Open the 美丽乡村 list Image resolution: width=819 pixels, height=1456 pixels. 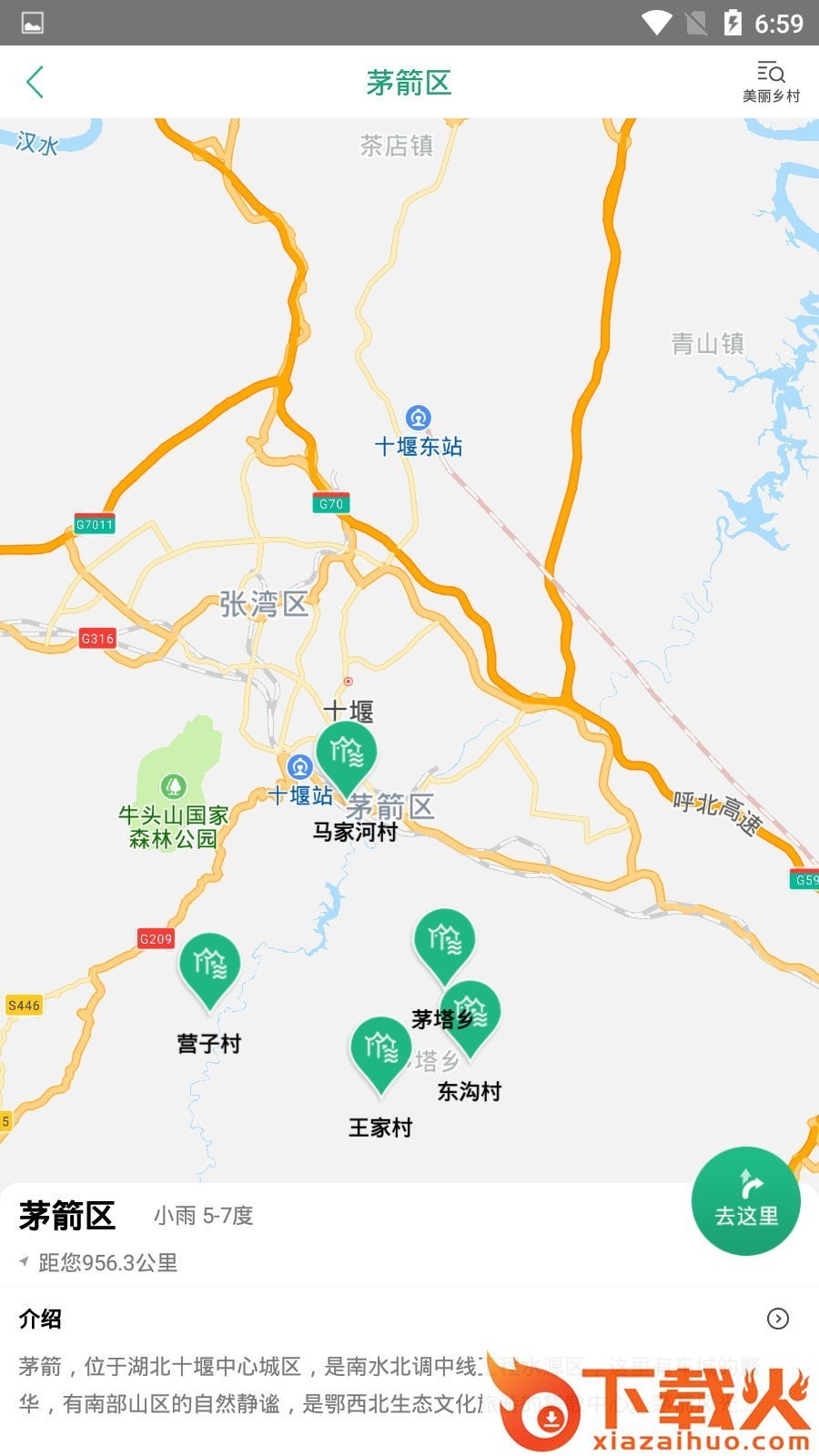[771, 82]
